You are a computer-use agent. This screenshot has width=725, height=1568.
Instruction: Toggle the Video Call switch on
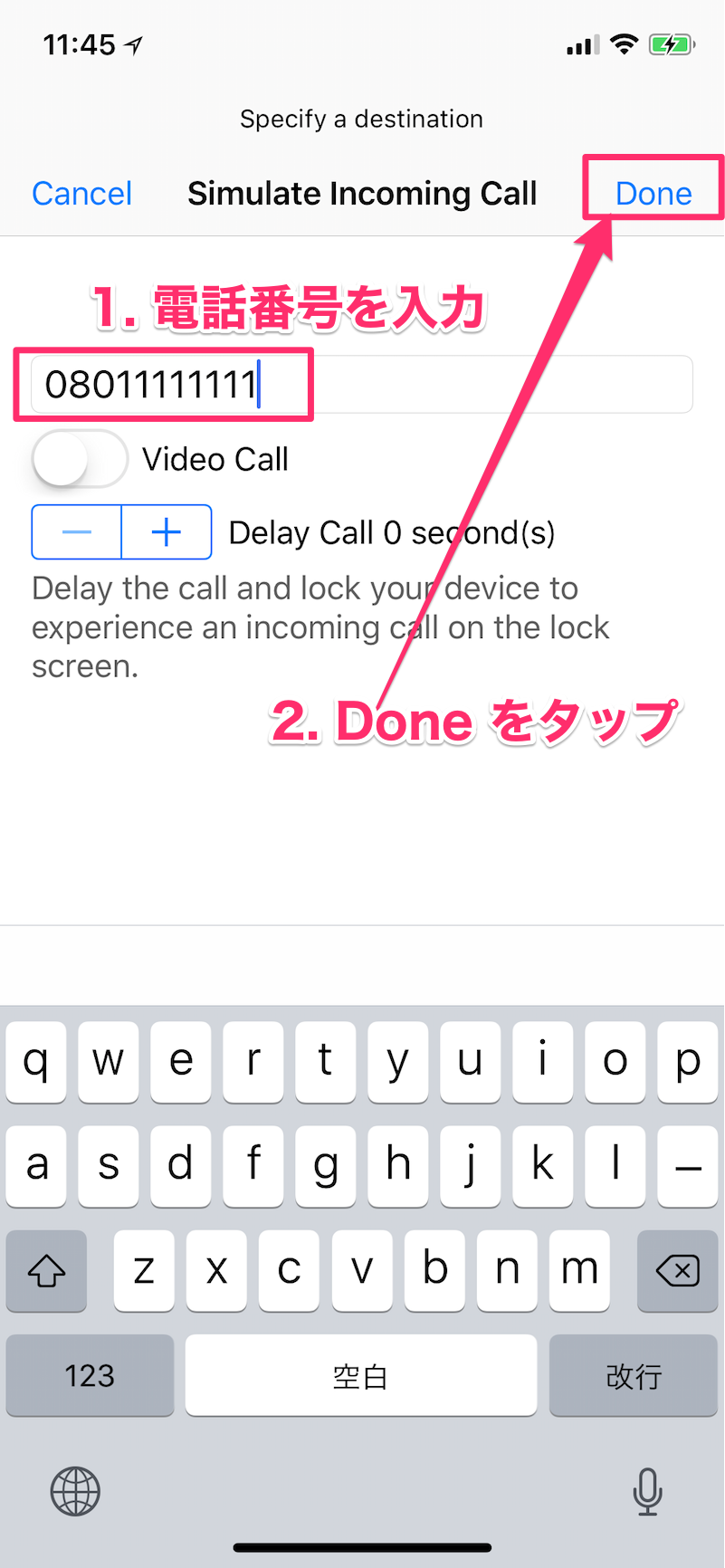tap(79, 459)
